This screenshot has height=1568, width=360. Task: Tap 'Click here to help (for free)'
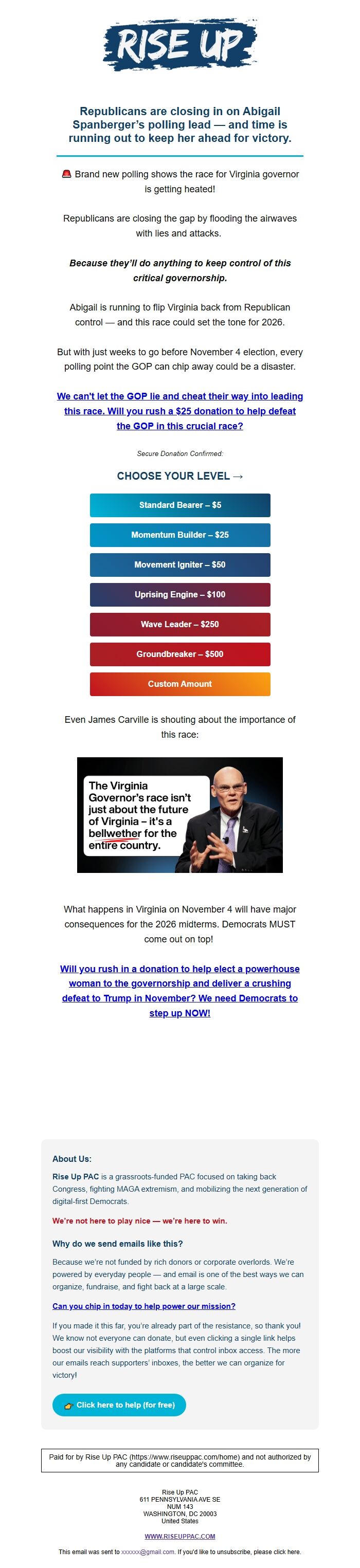click(119, 1405)
